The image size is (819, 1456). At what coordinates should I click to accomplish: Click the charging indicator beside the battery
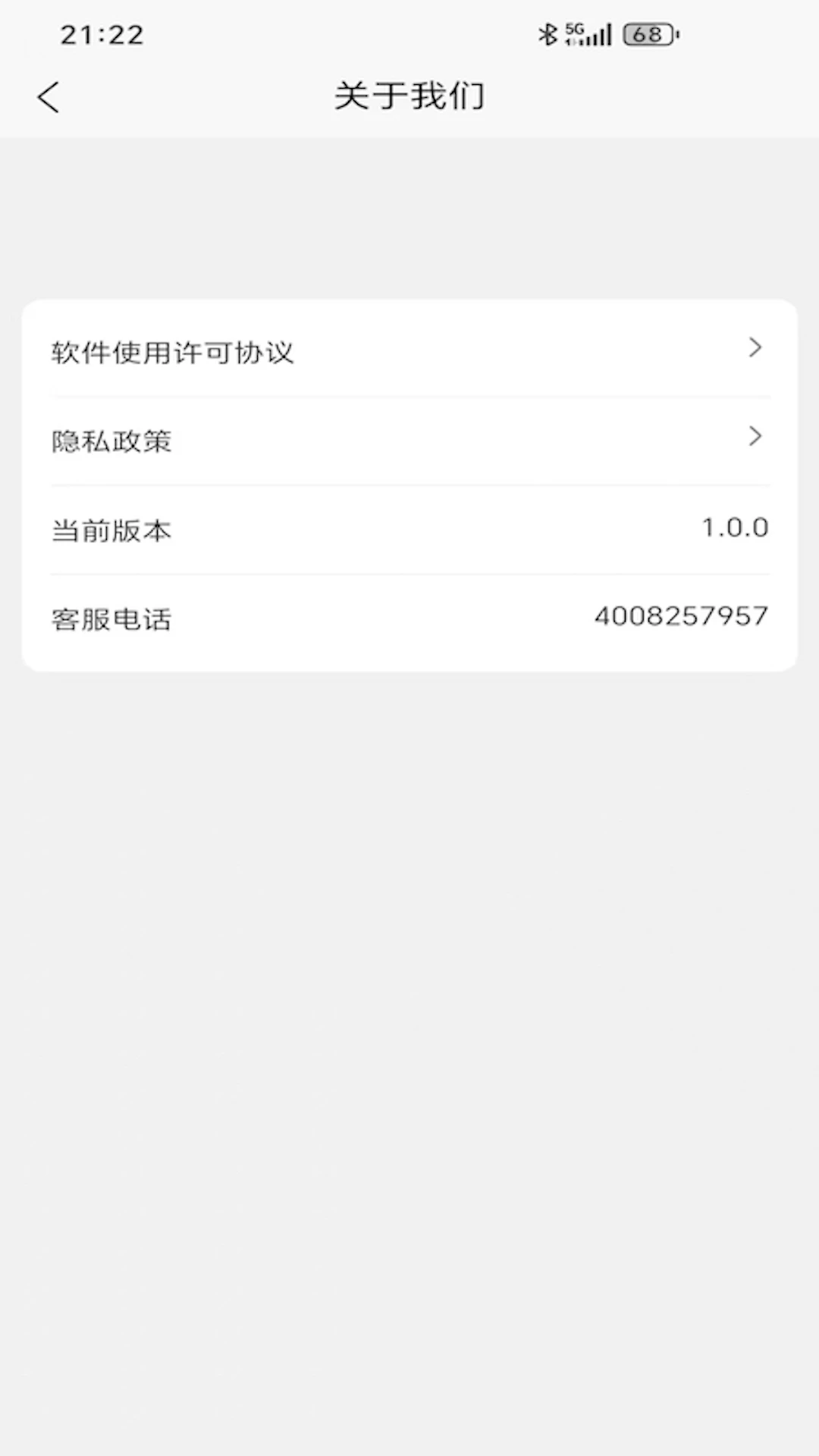[676, 35]
